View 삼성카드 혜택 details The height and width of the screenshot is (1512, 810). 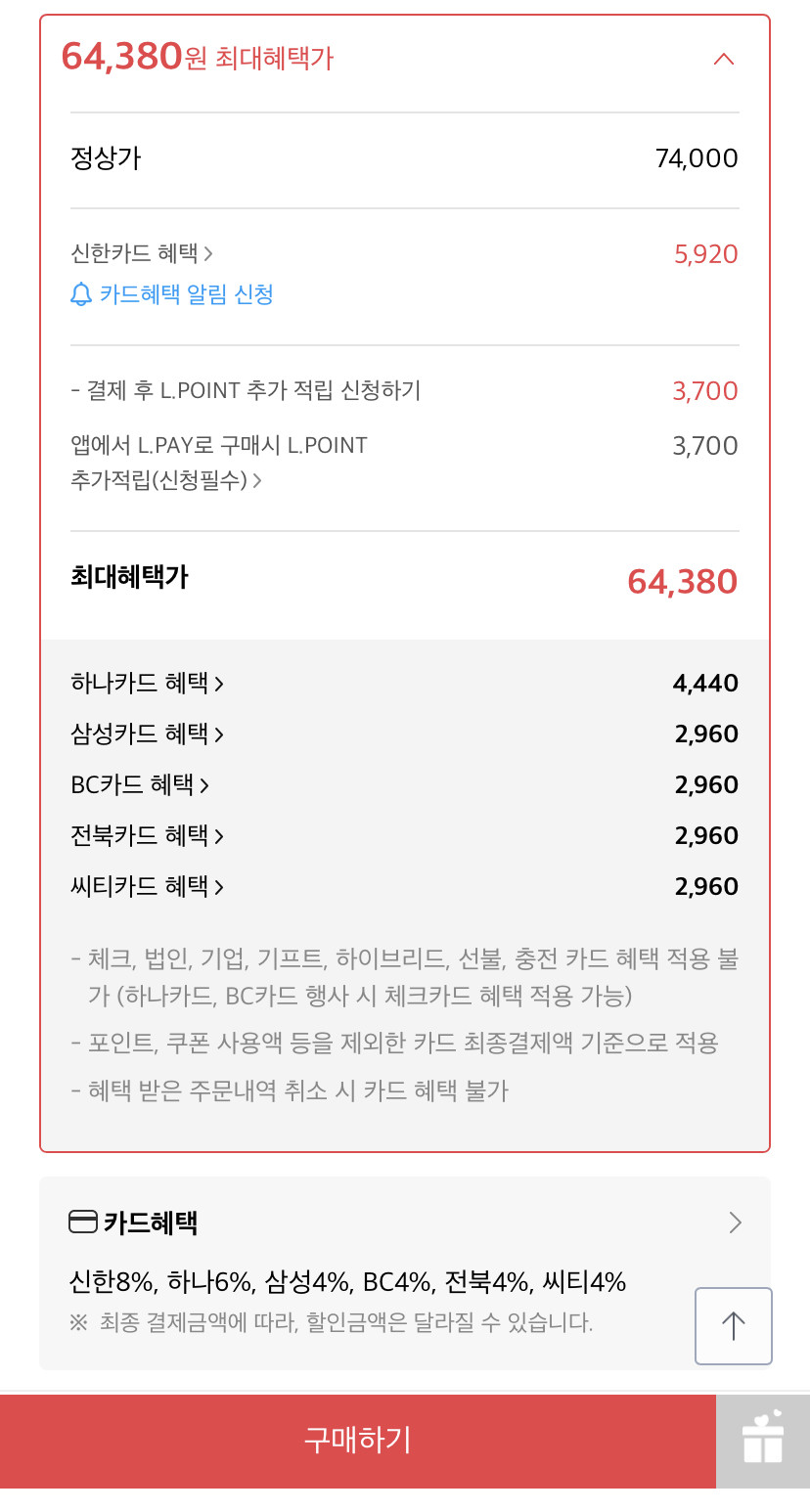point(148,734)
